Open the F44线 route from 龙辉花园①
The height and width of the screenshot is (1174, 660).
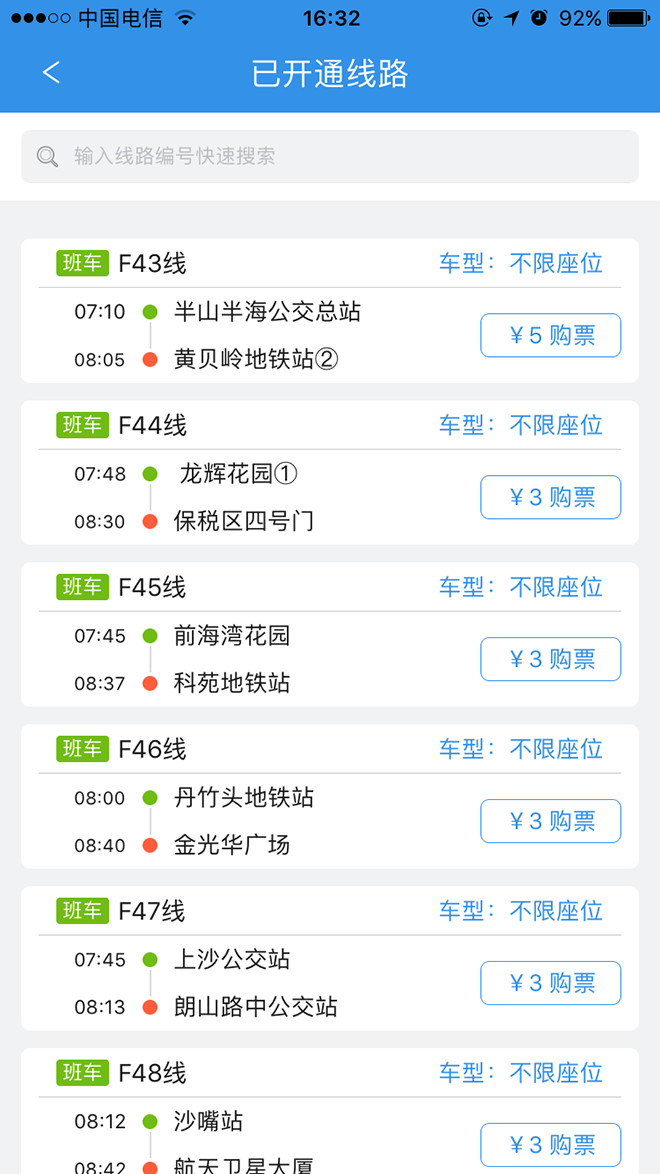238,474
